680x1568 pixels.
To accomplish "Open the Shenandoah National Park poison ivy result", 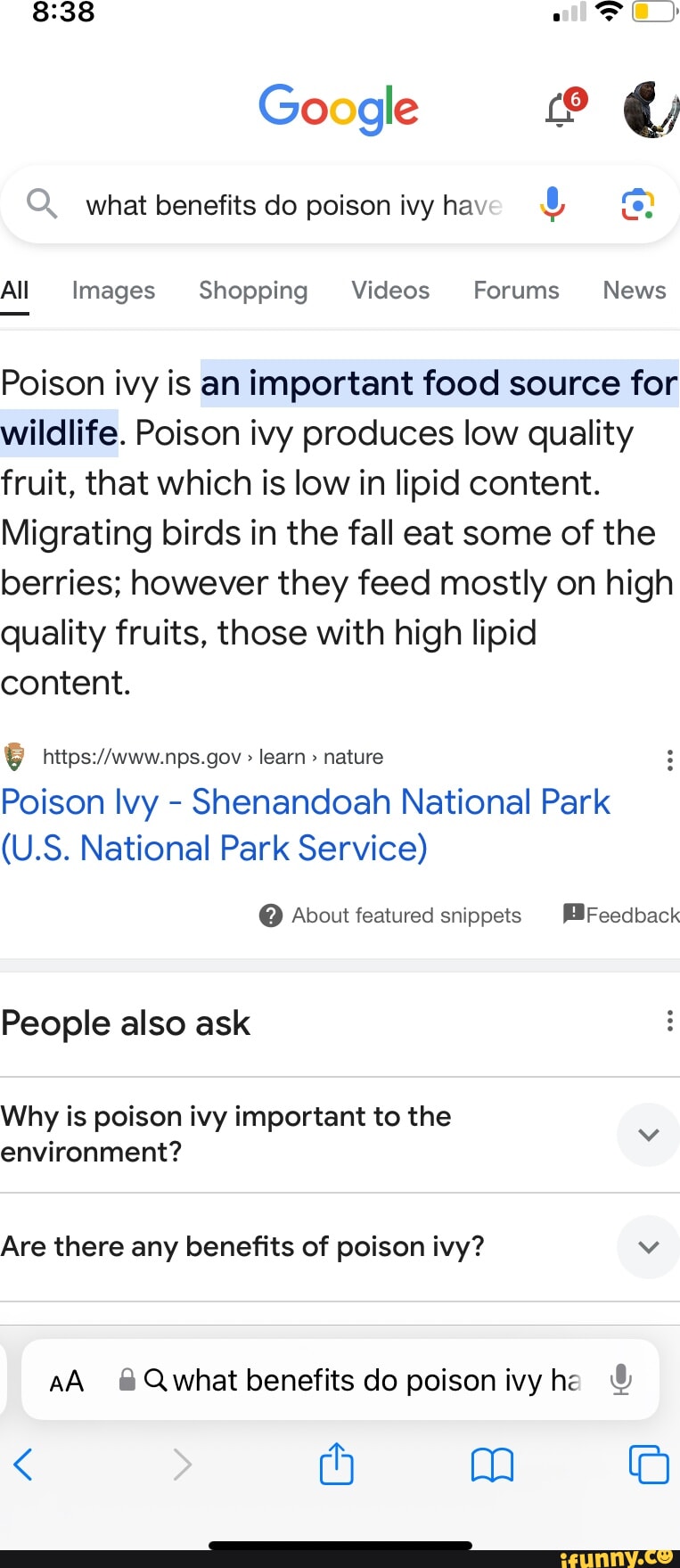I will click(305, 825).
